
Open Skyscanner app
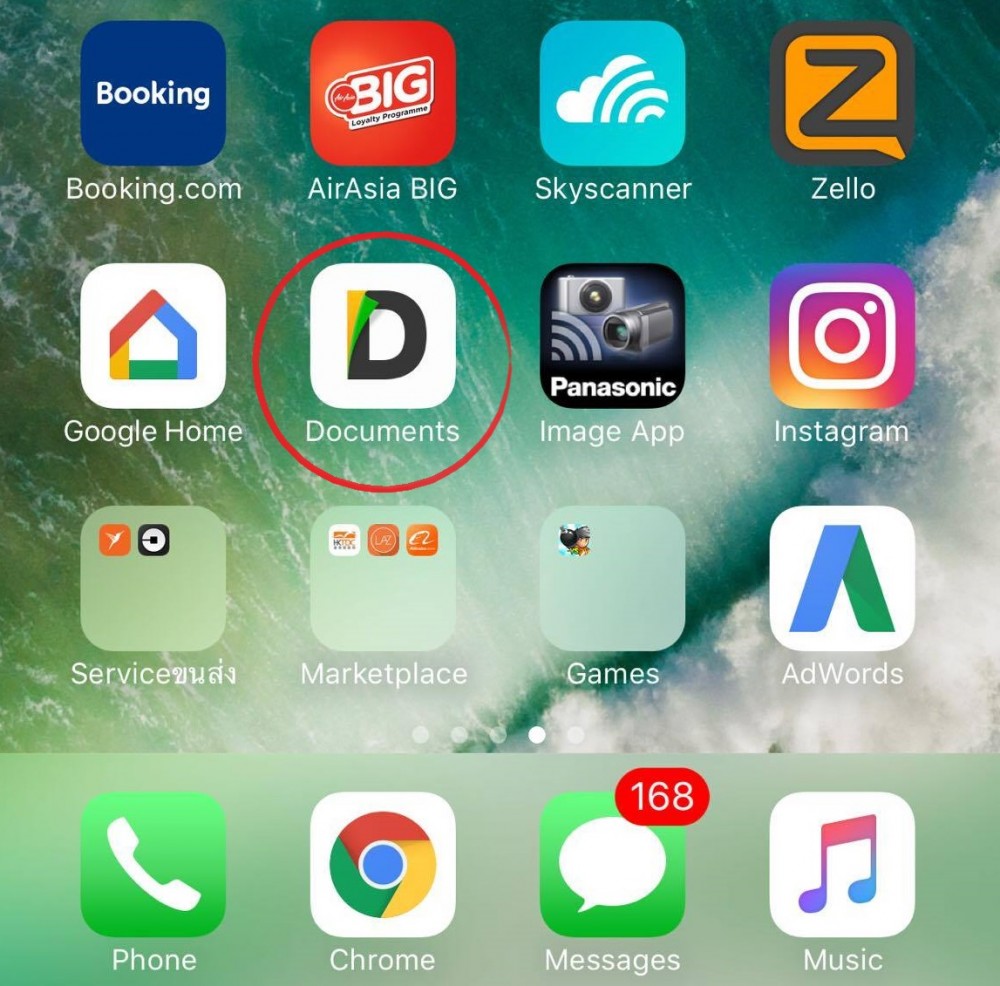(x=612, y=93)
